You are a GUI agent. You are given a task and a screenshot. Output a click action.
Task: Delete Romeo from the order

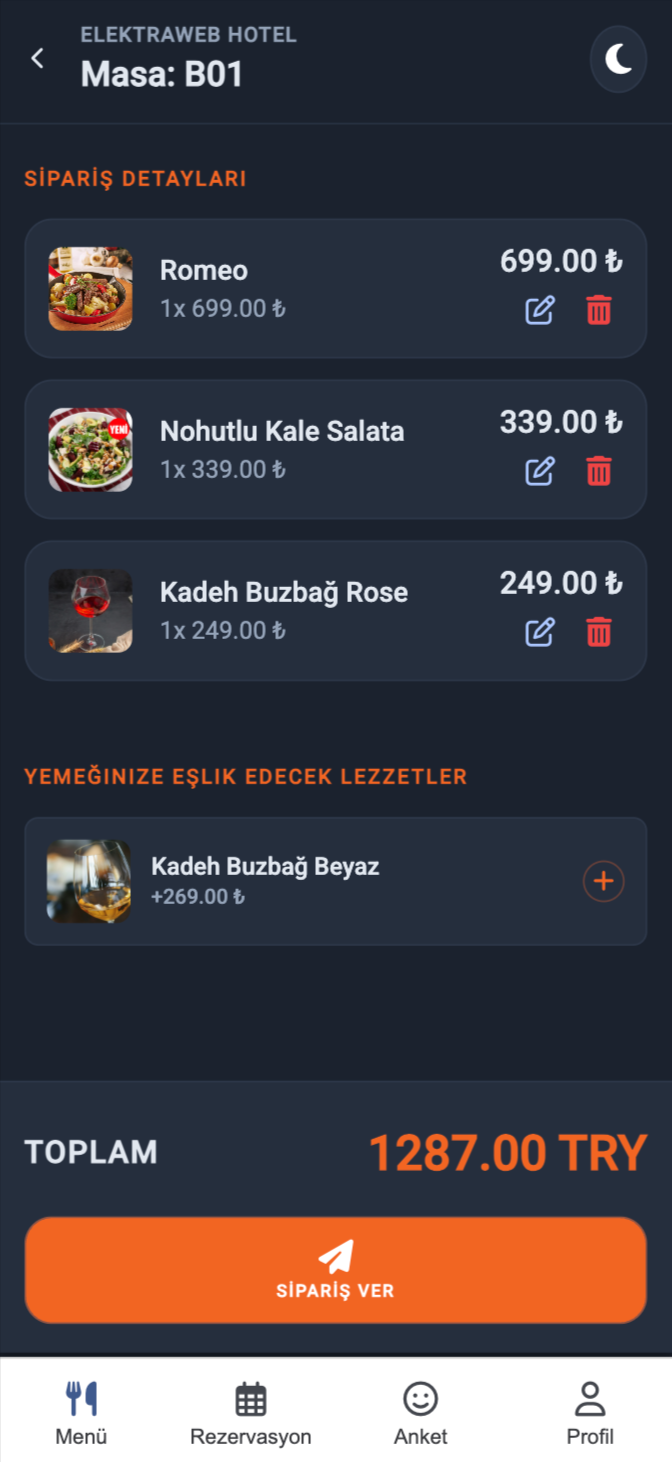(x=598, y=310)
